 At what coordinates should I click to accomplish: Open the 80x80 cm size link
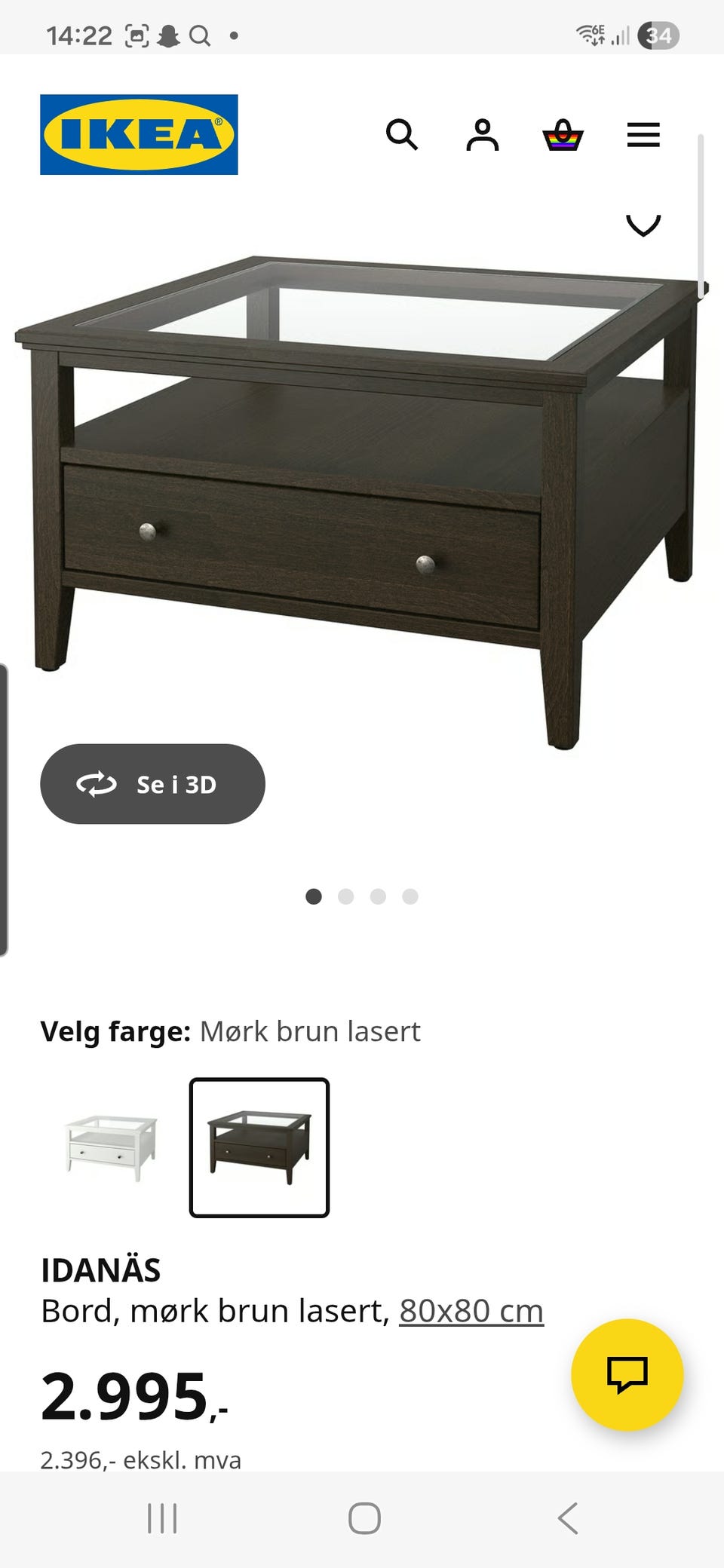pos(471,1310)
